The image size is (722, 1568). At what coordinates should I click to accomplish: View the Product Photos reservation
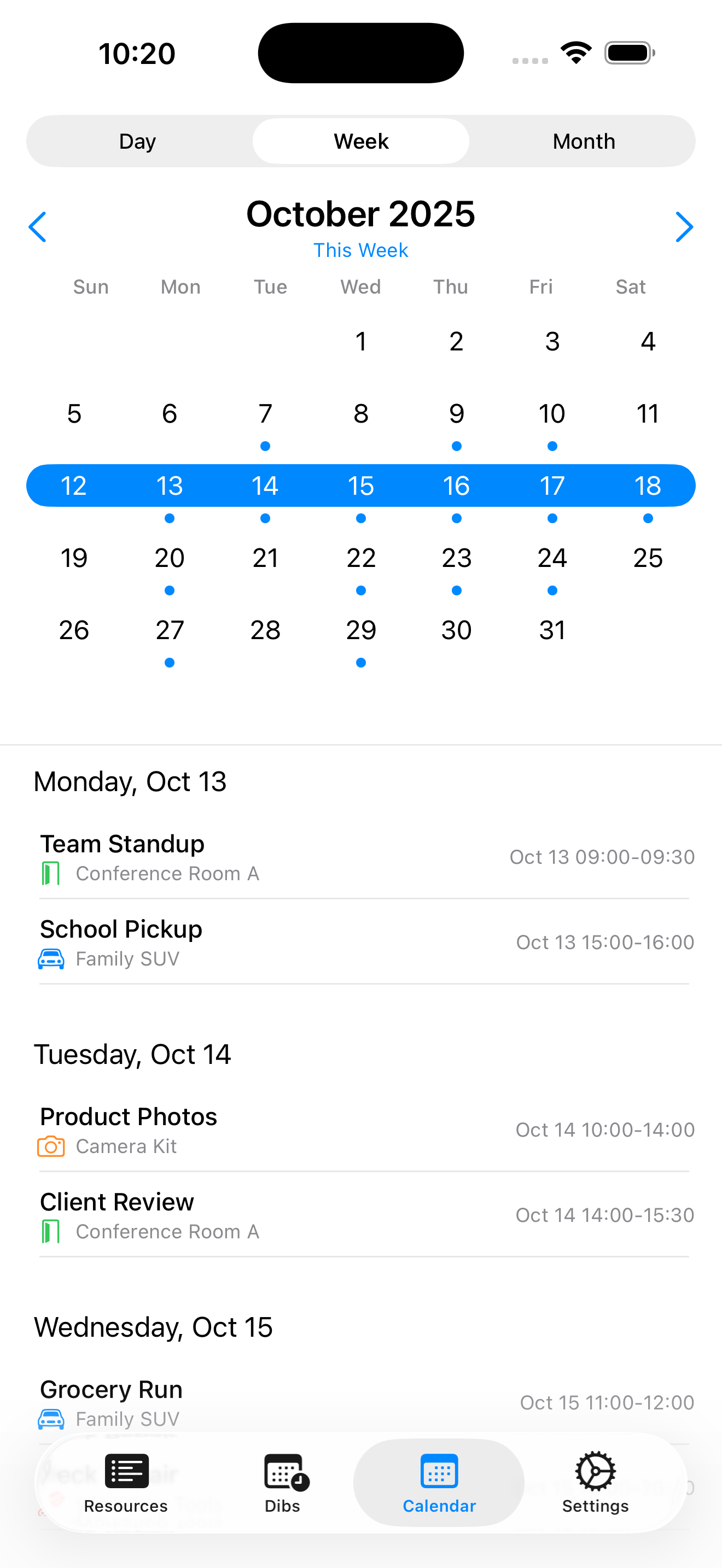(x=364, y=1130)
